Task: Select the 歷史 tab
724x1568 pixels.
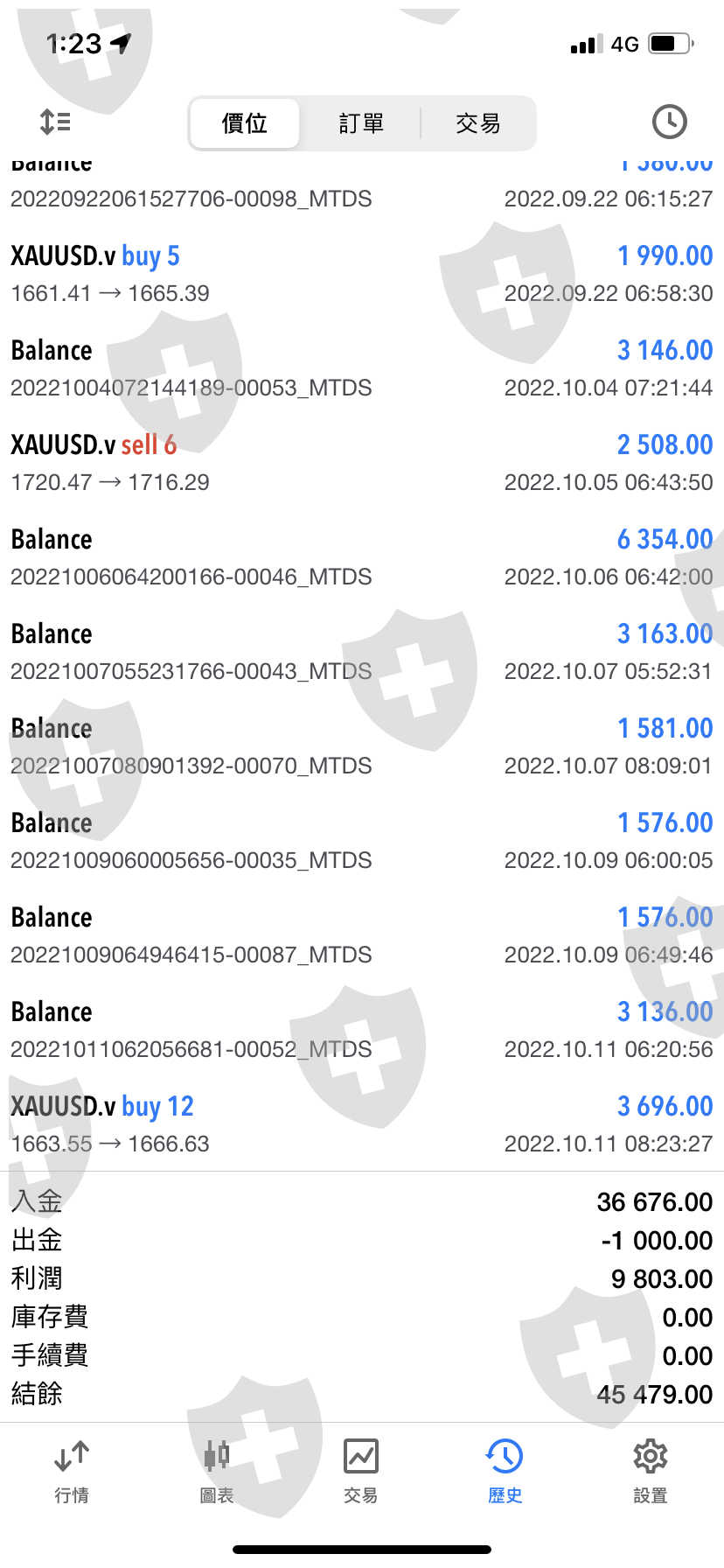Action: point(505,1472)
